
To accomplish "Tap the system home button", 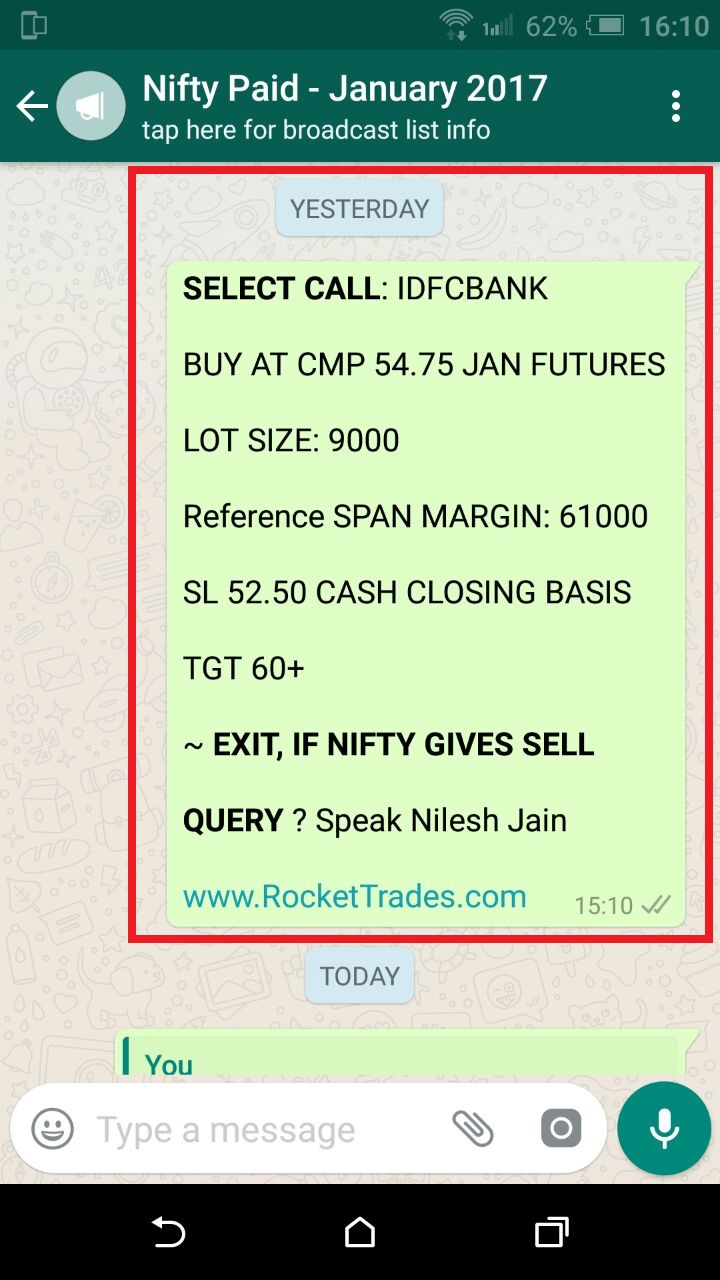I will coord(360,1233).
